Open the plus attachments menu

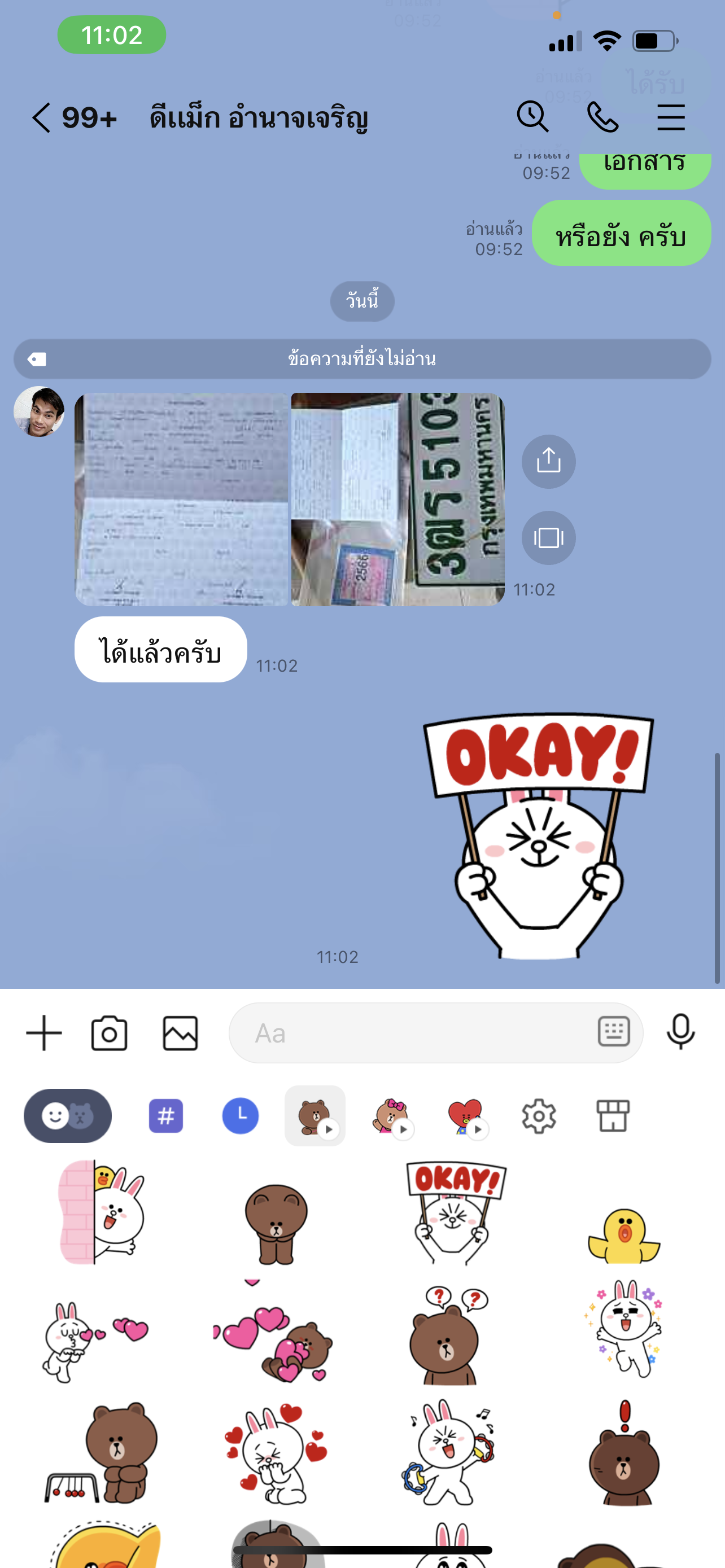44,1033
